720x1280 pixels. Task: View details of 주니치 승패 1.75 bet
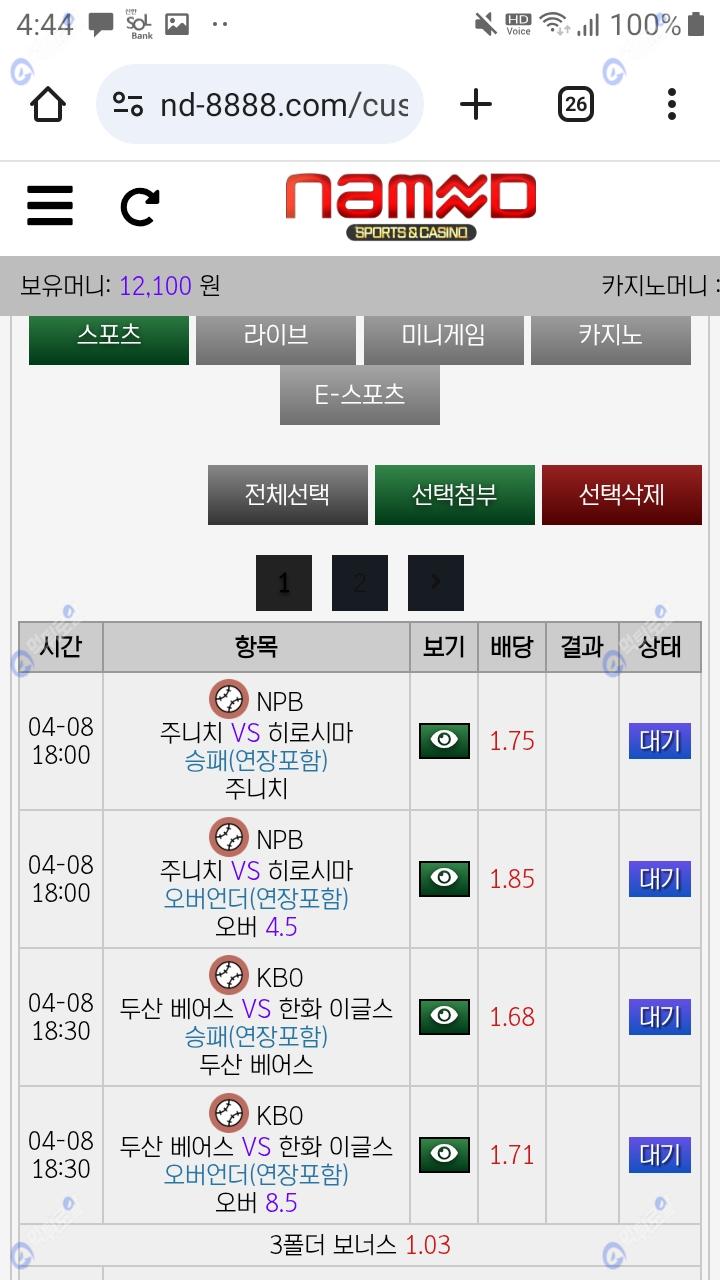(444, 741)
